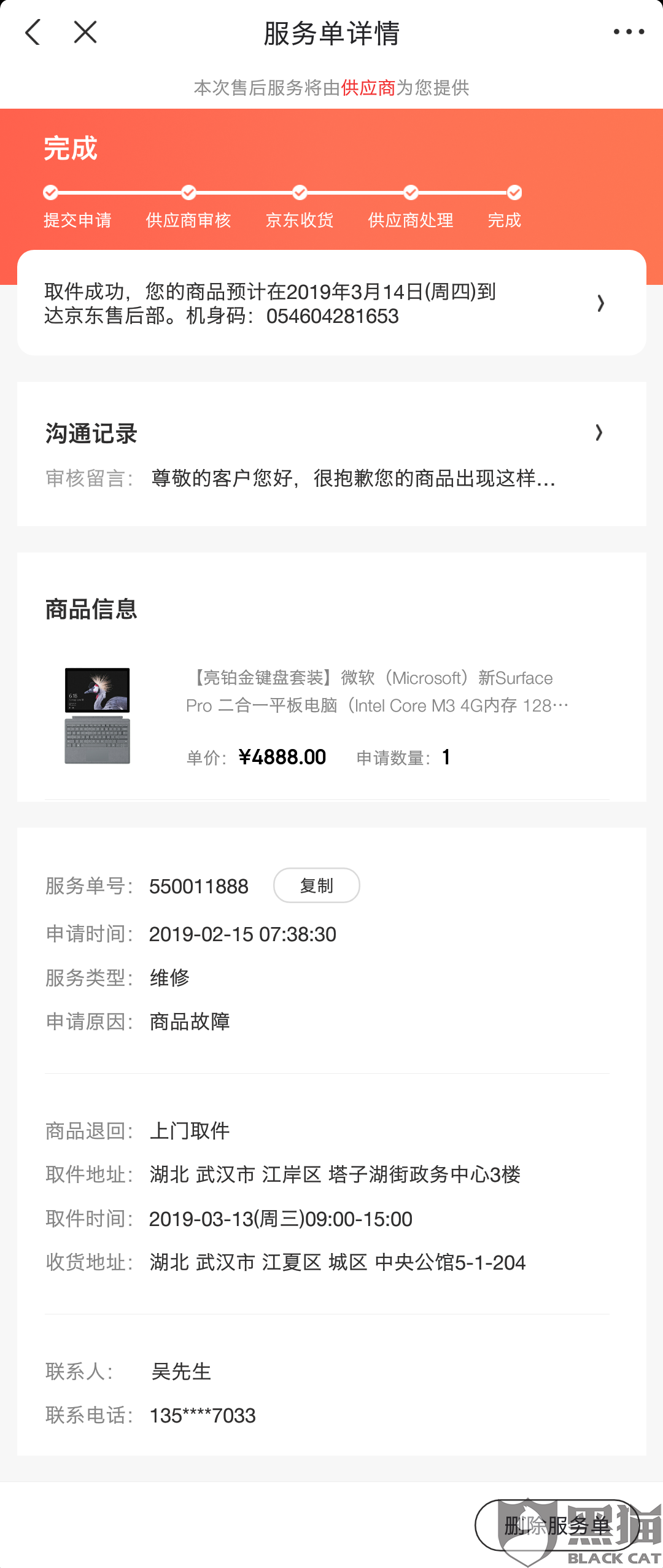Image resolution: width=663 pixels, height=1568 pixels.
Task: Copy the service order number with 复制
Action: coord(316,885)
